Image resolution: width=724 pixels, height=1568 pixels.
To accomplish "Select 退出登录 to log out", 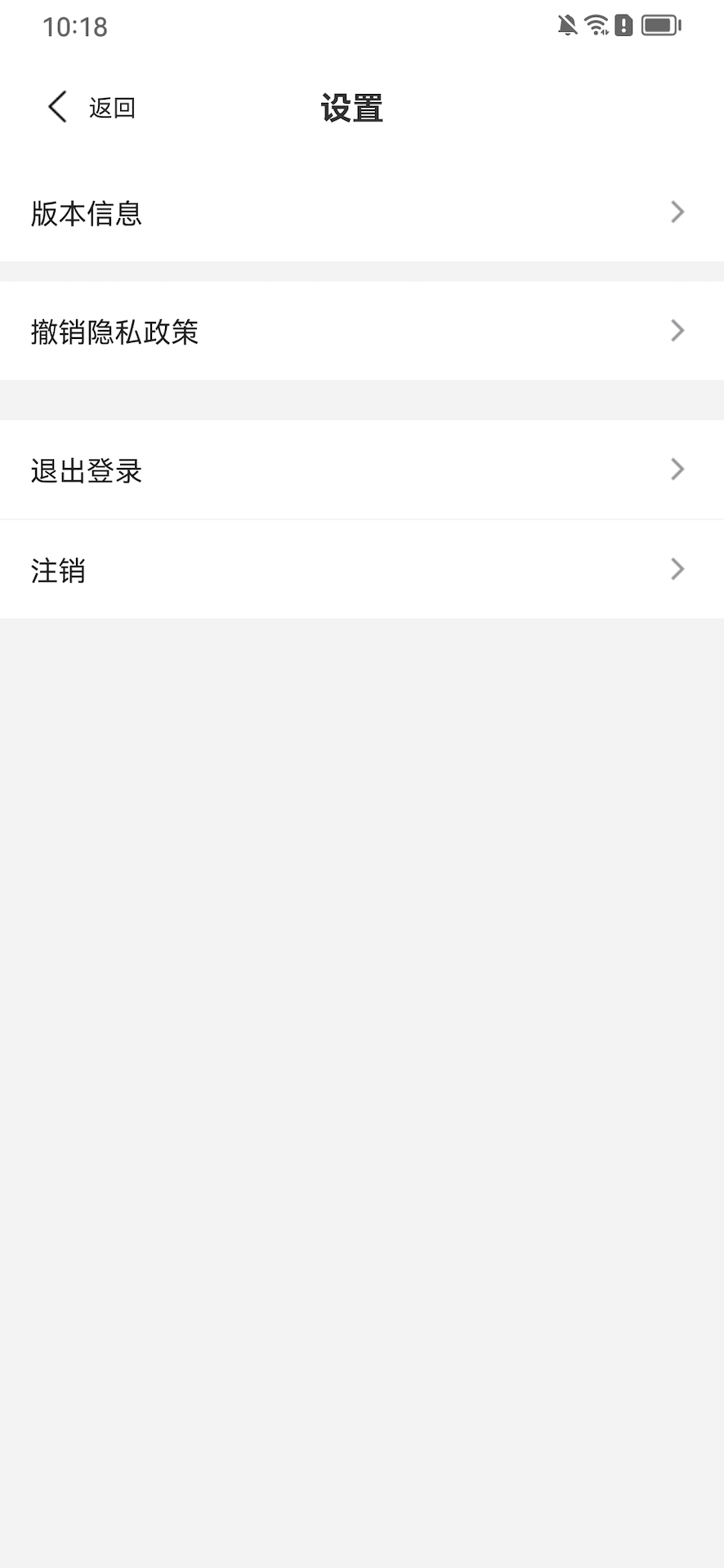I will click(362, 470).
